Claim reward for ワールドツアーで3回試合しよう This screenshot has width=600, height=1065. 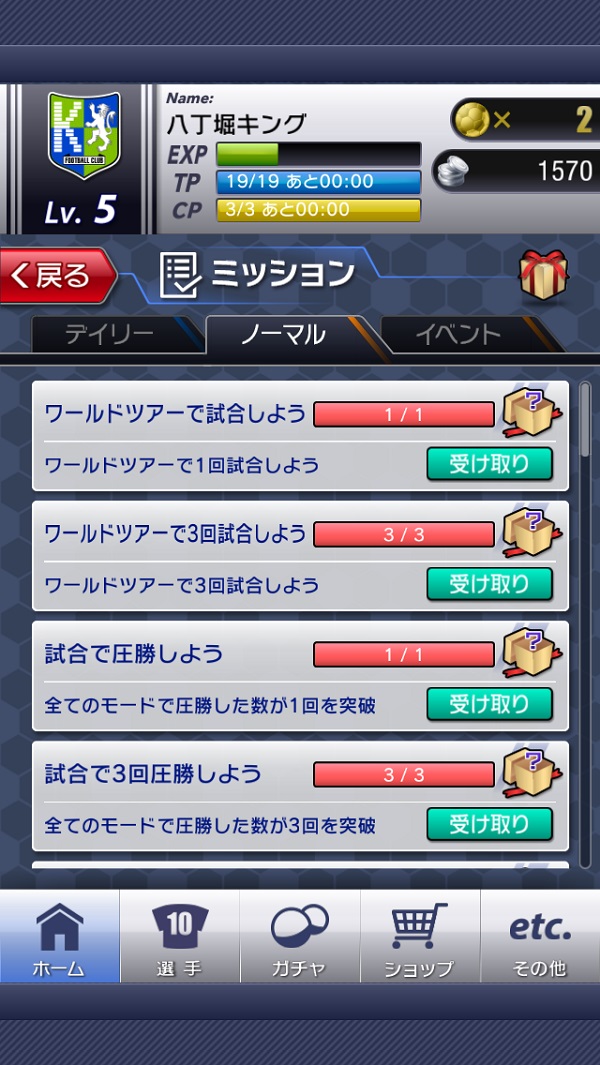click(489, 583)
